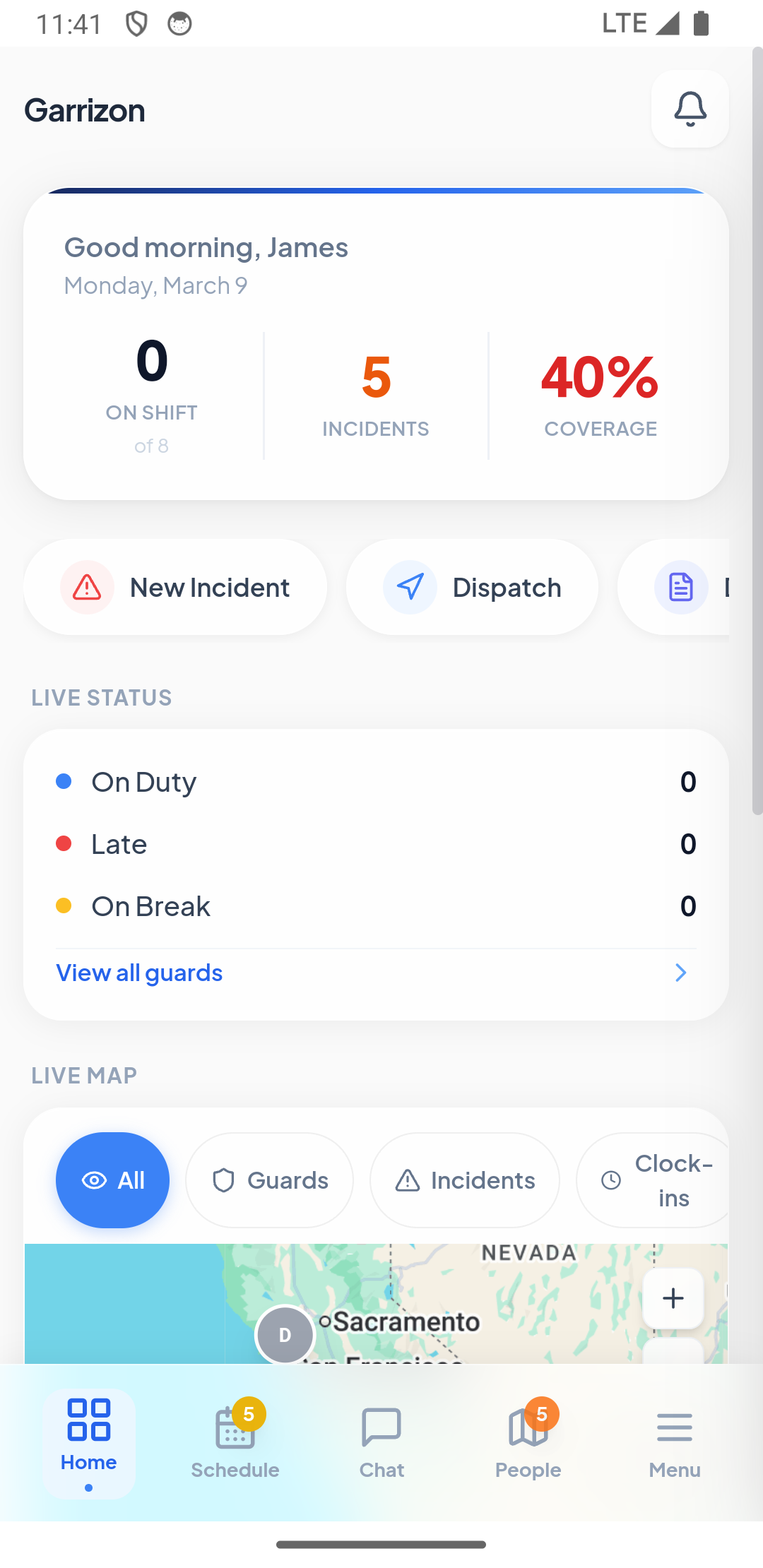Image resolution: width=763 pixels, height=1568 pixels.
Task: Expand View all guards chevron
Action: [x=680, y=973]
